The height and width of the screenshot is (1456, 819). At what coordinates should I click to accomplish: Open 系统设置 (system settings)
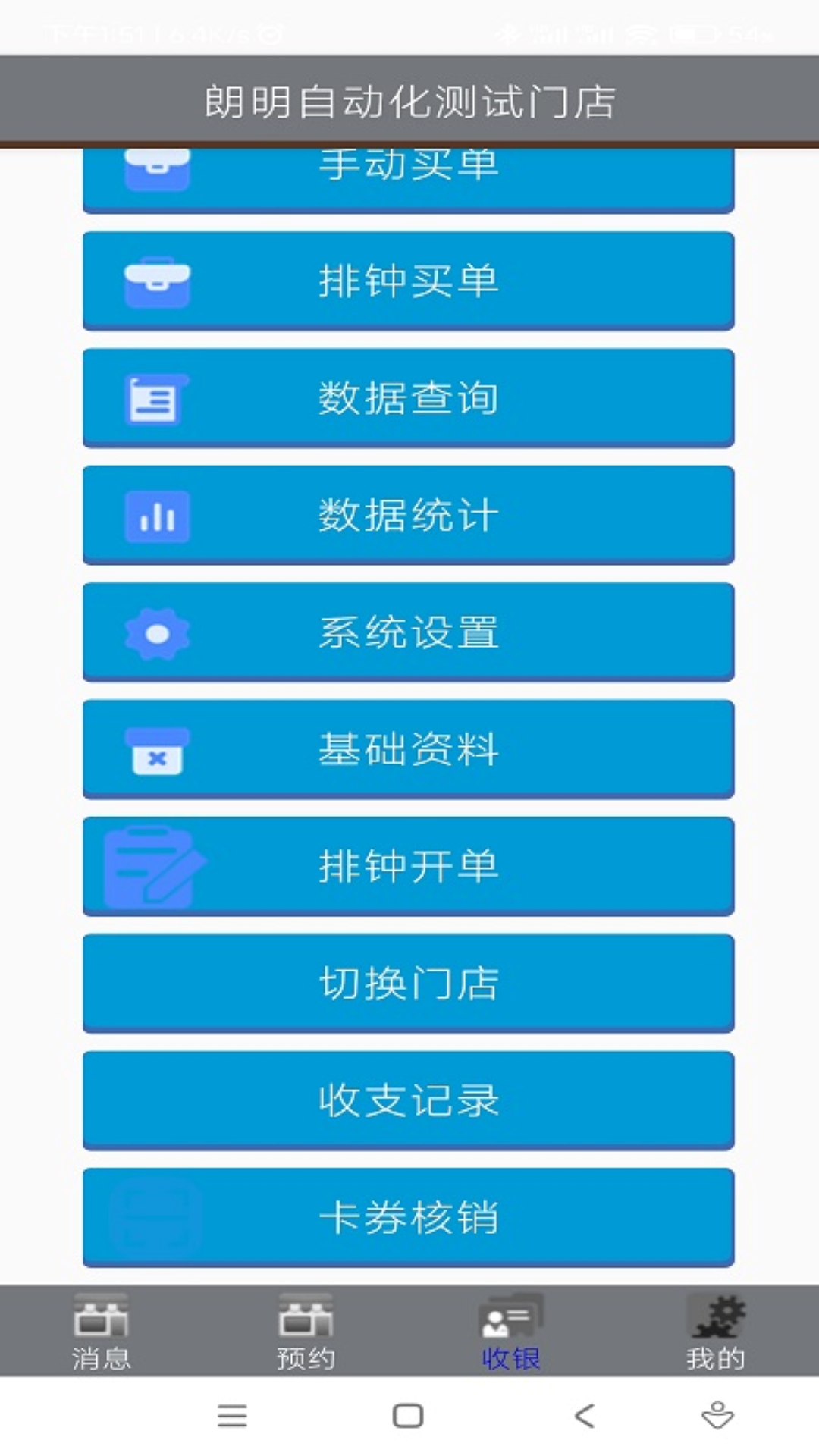tap(408, 632)
